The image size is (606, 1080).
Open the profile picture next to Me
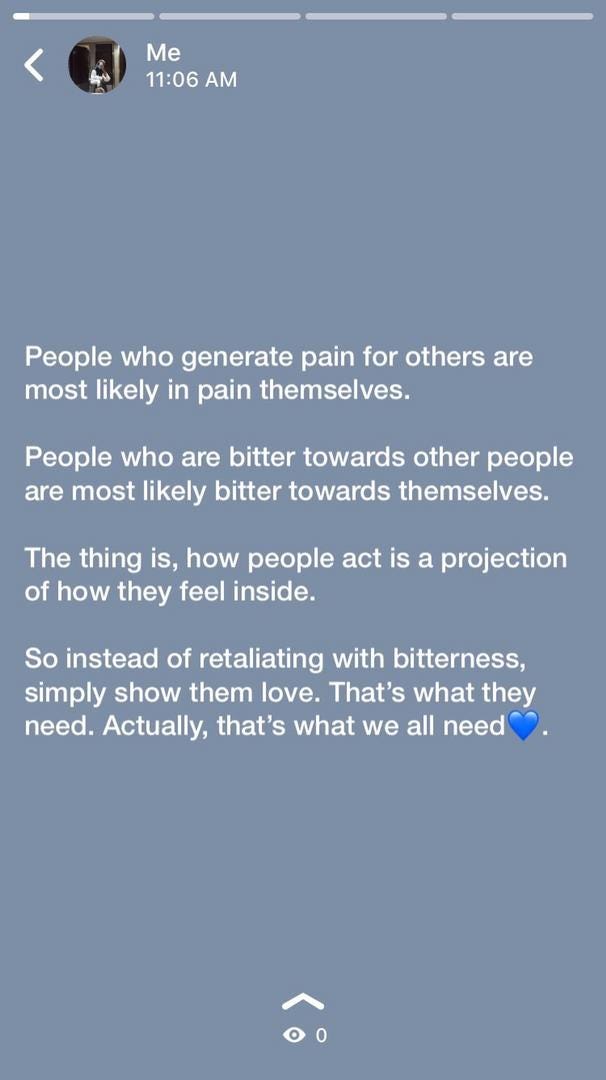(x=97, y=65)
